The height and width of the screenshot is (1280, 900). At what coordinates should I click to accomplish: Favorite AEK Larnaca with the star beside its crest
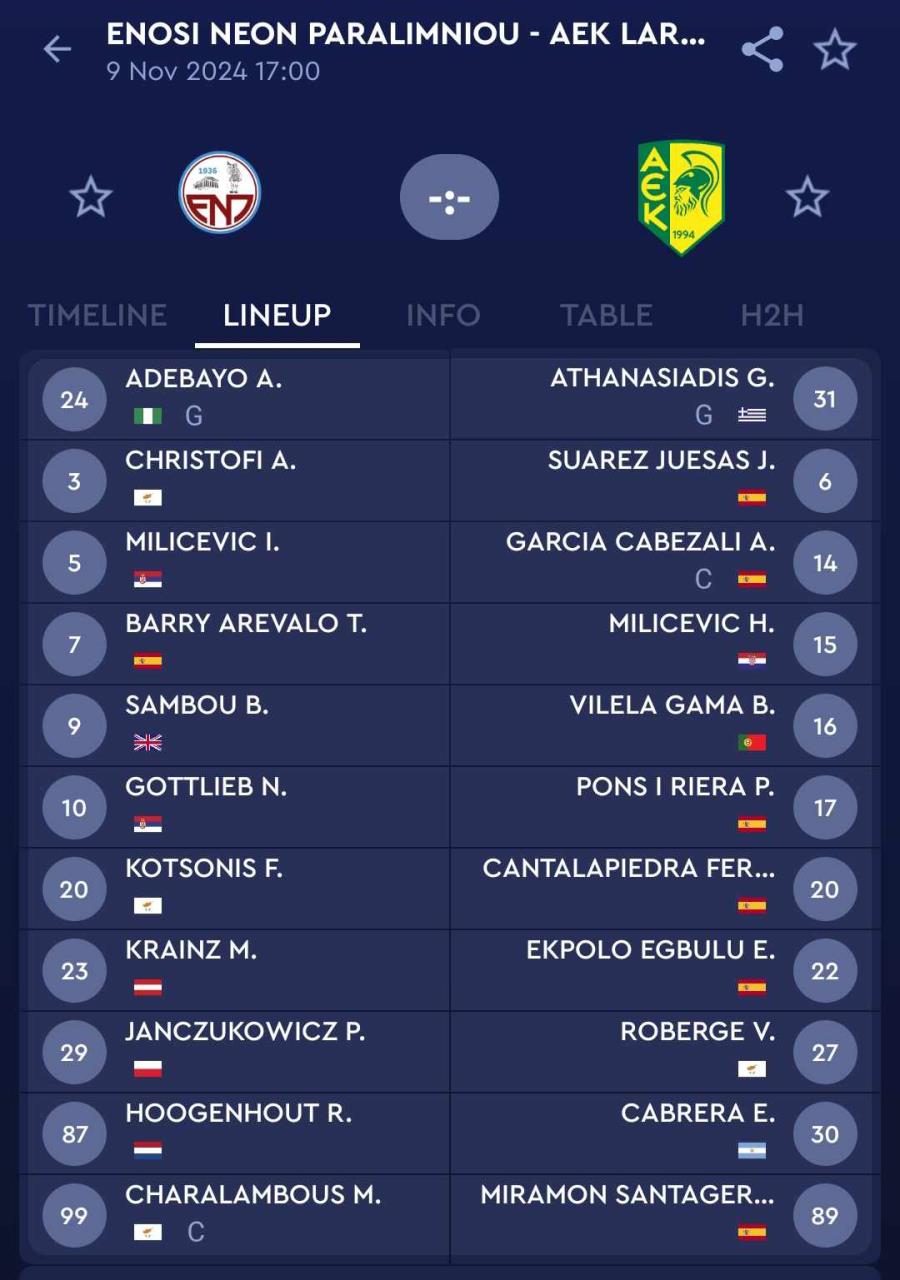(x=807, y=197)
